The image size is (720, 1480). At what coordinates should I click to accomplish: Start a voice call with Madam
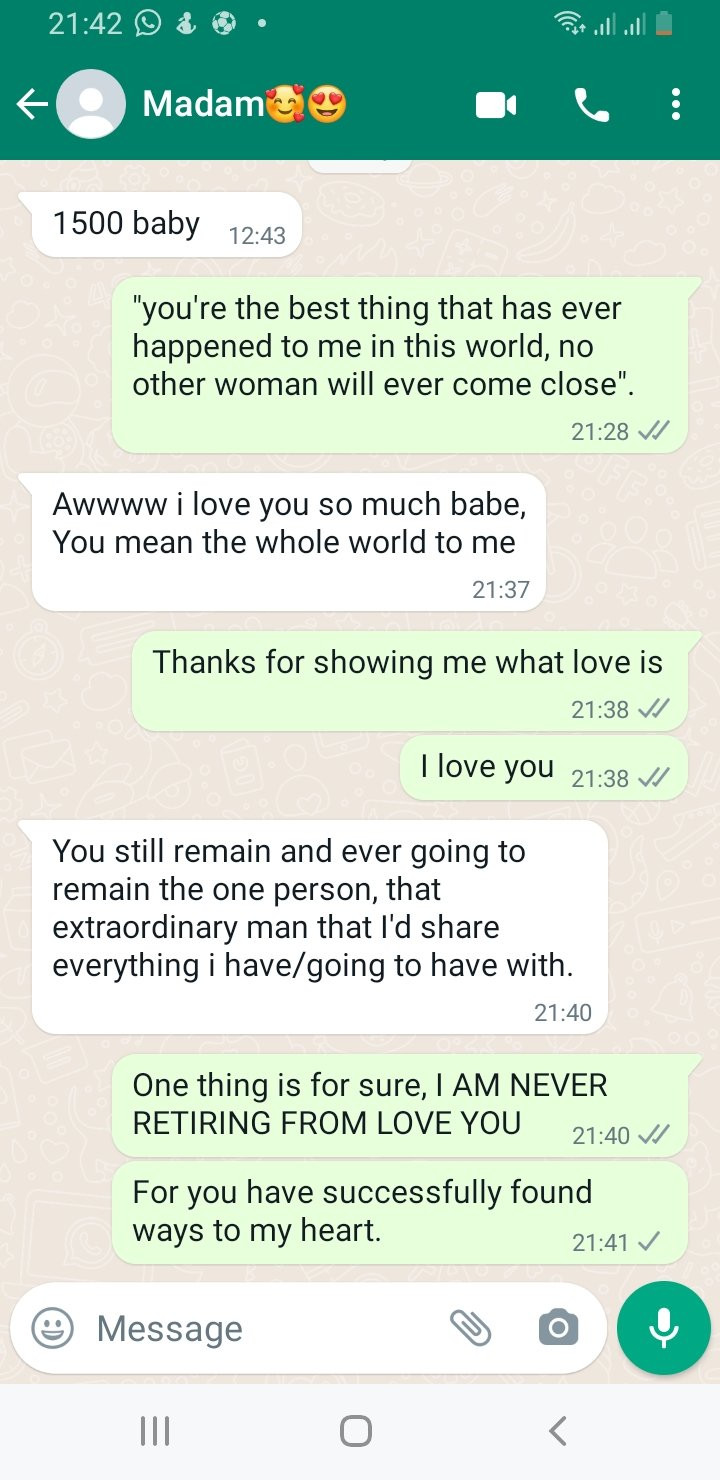[592, 105]
